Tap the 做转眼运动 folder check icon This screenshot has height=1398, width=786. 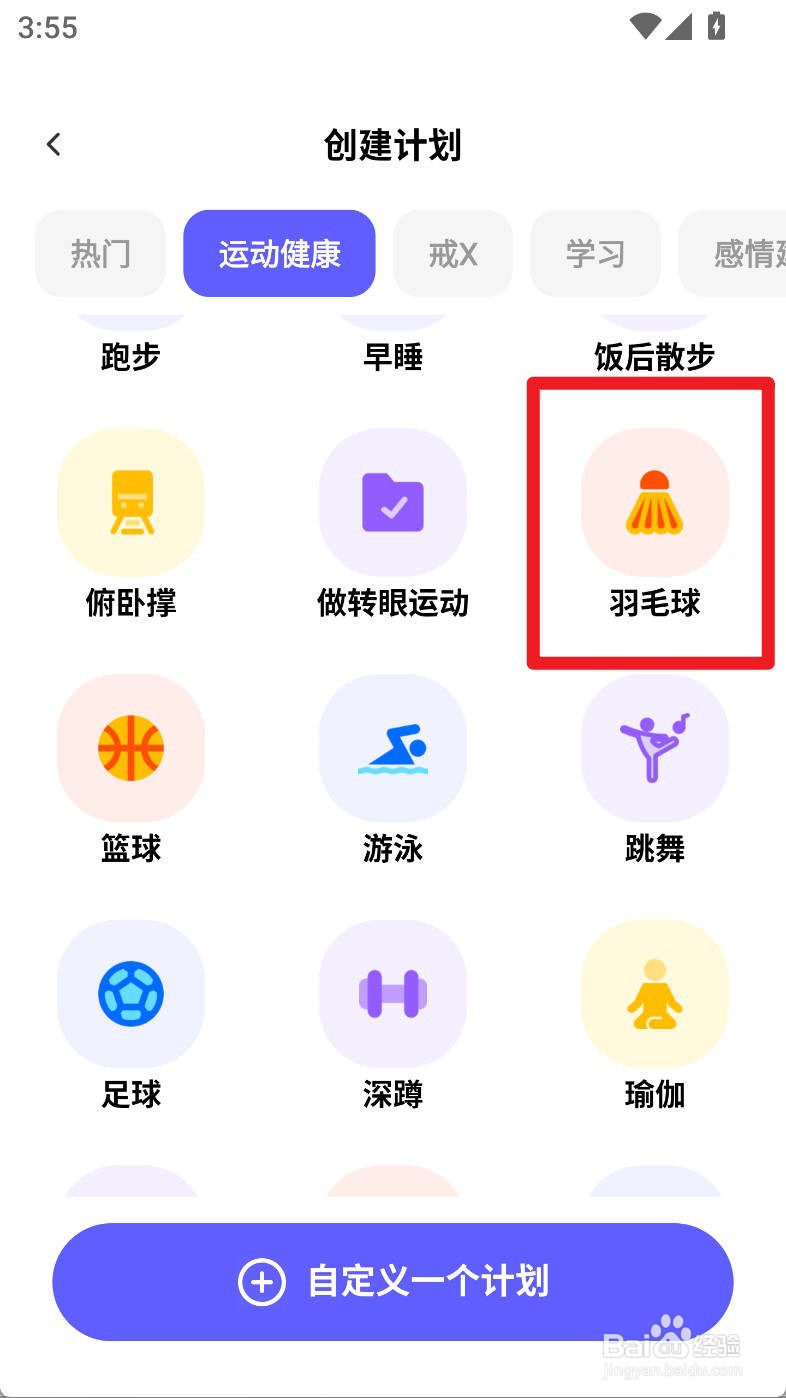click(392, 503)
